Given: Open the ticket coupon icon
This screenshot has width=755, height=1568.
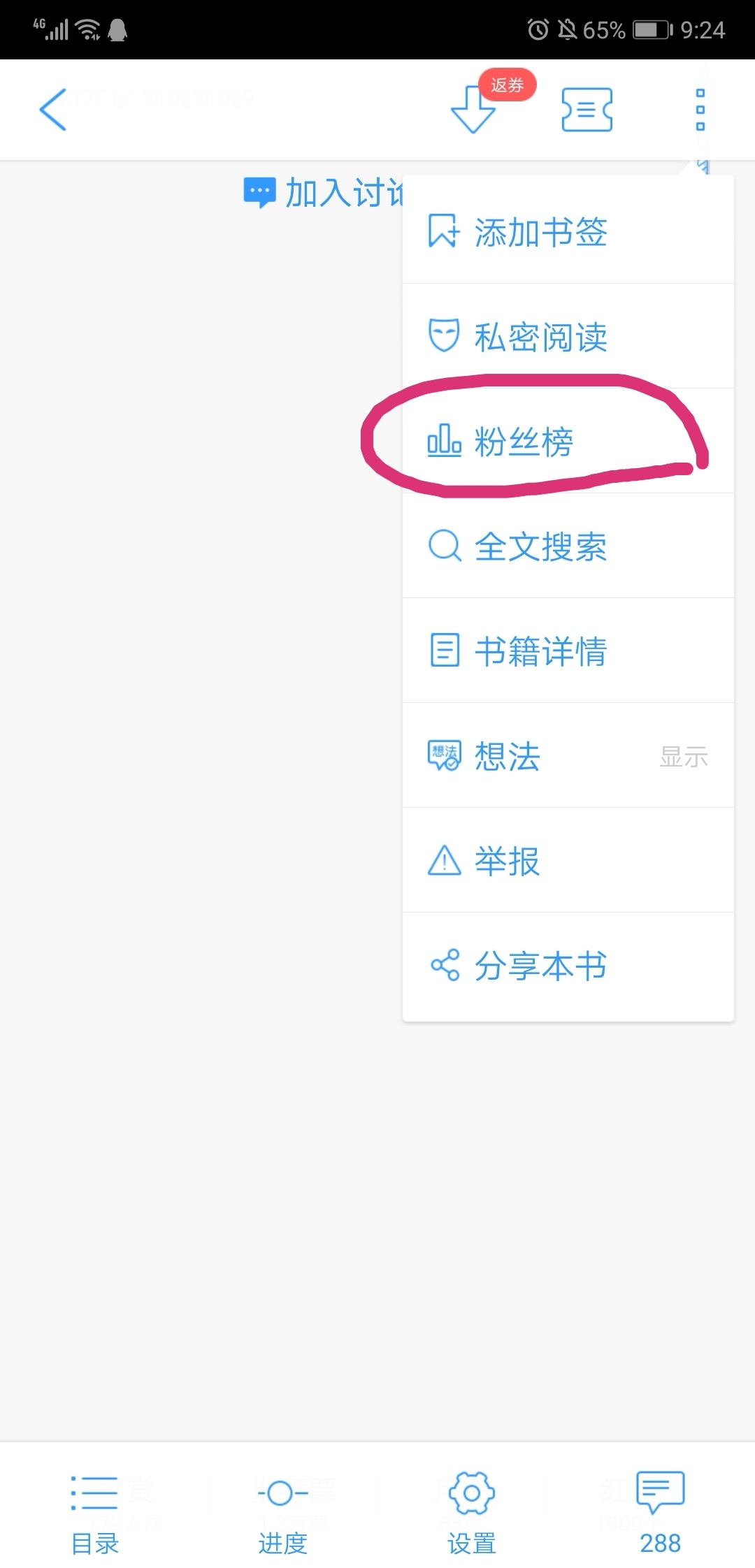Looking at the screenshot, I should (x=587, y=110).
